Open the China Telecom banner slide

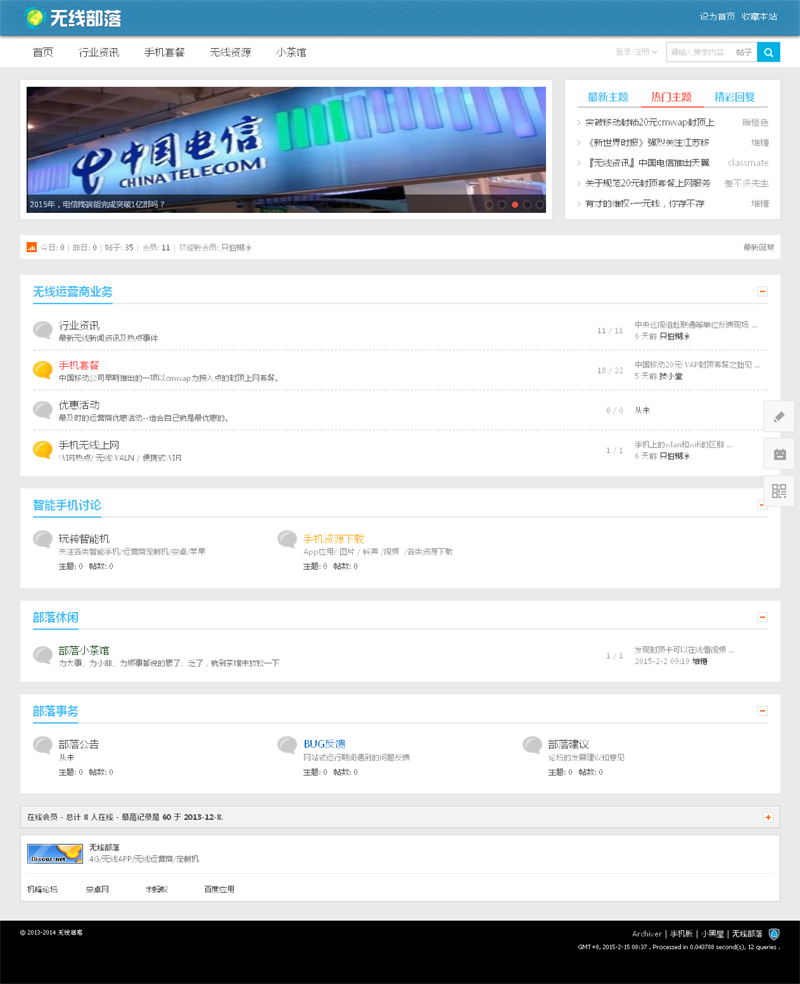click(x=286, y=148)
